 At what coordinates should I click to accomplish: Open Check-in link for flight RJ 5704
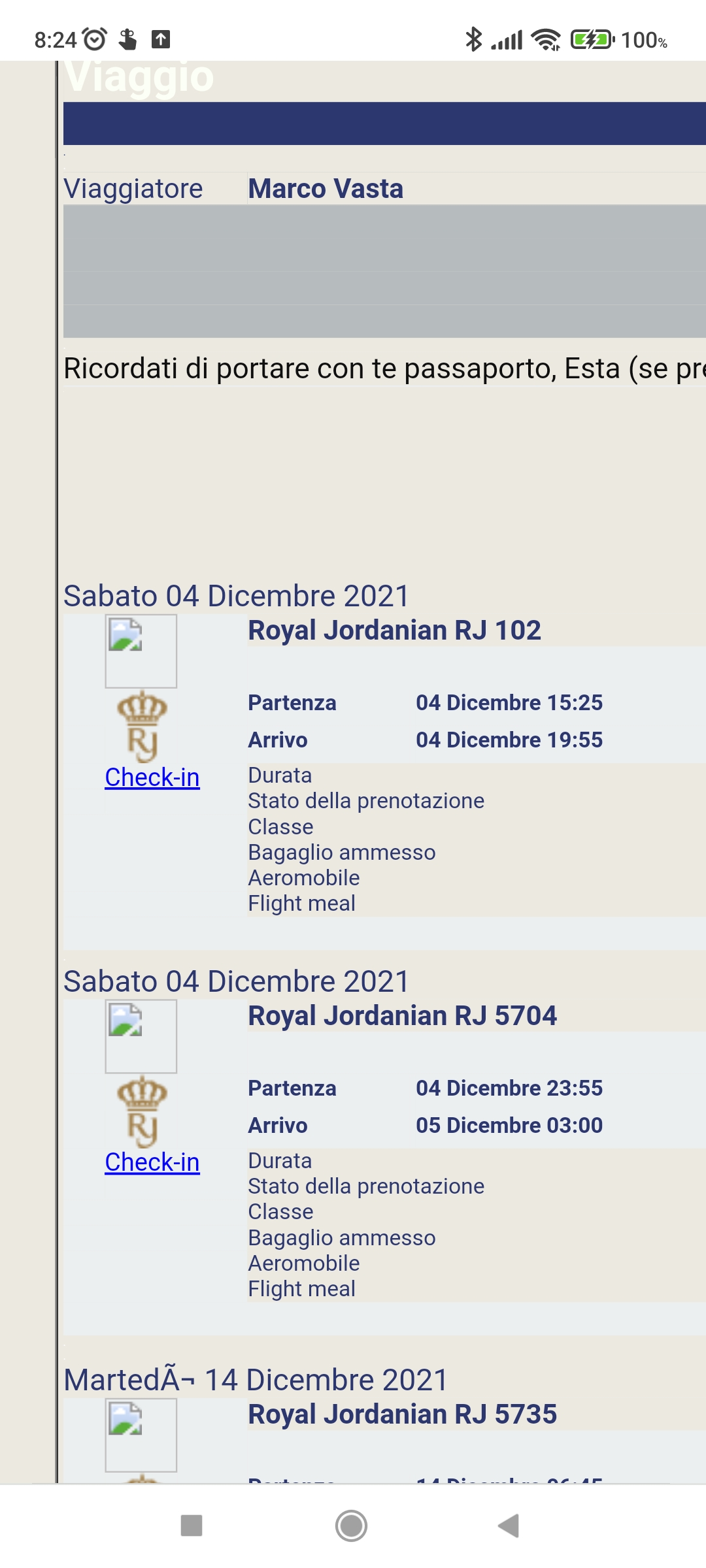tap(152, 1162)
